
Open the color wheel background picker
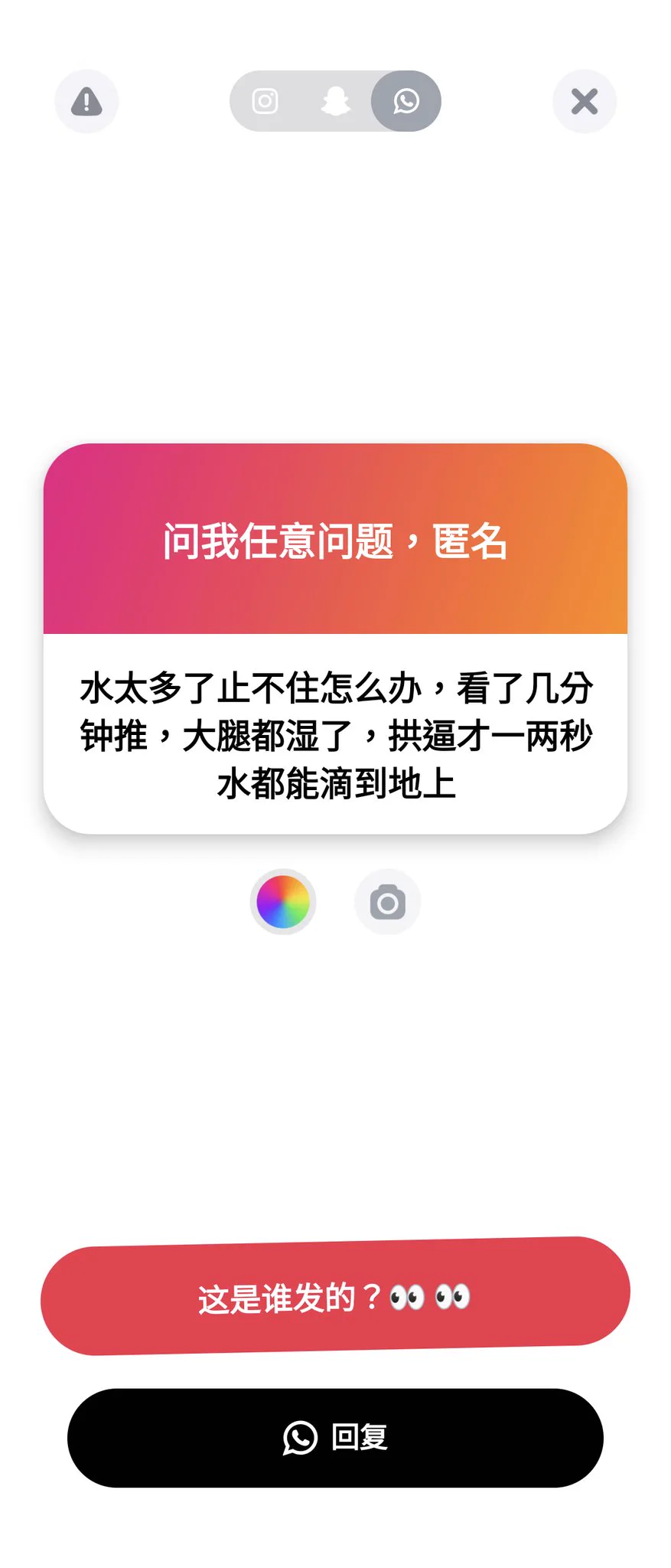(x=284, y=902)
